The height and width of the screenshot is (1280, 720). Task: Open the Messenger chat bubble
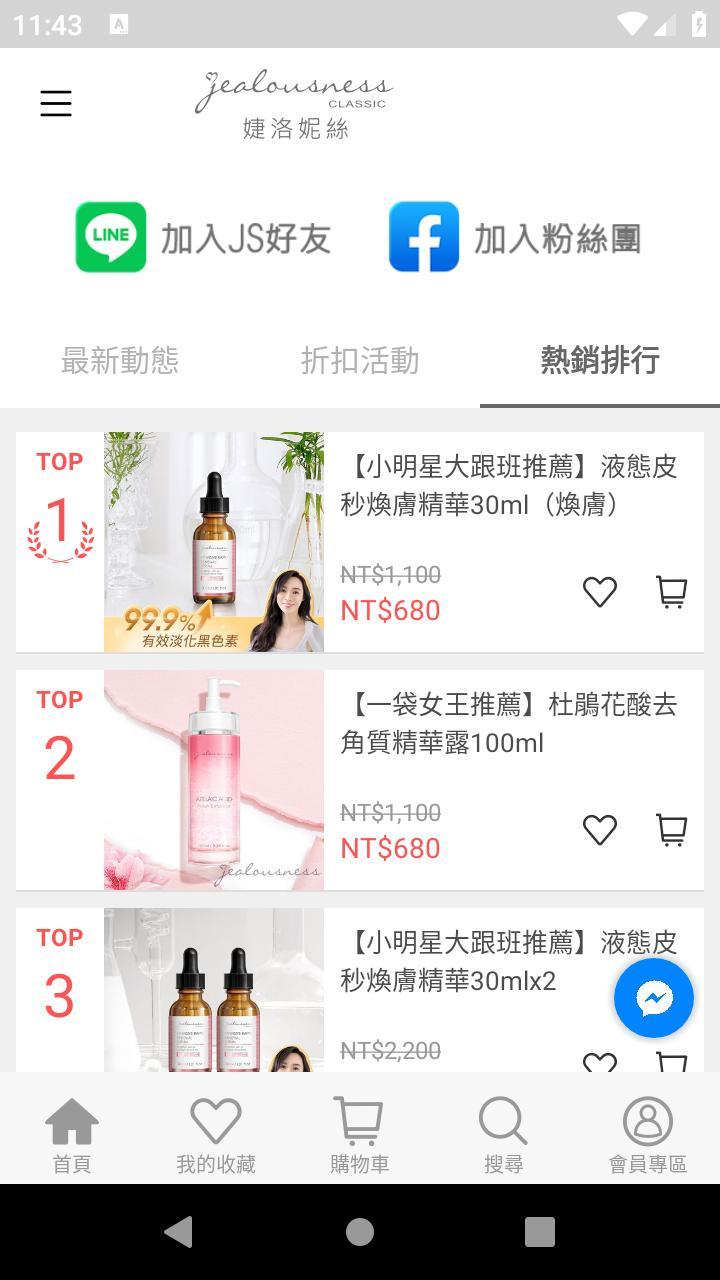[x=654, y=998]
